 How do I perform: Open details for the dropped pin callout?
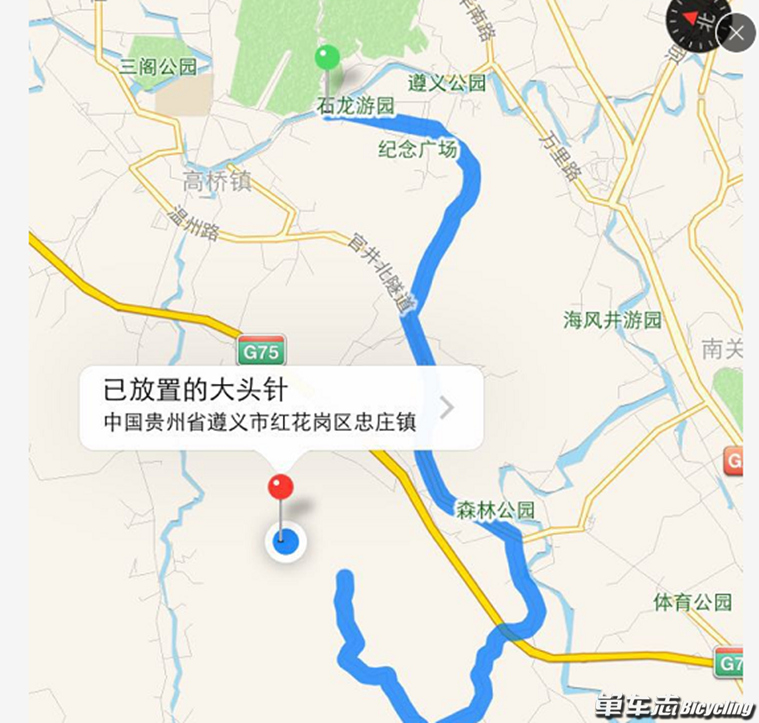coord(447,407)
